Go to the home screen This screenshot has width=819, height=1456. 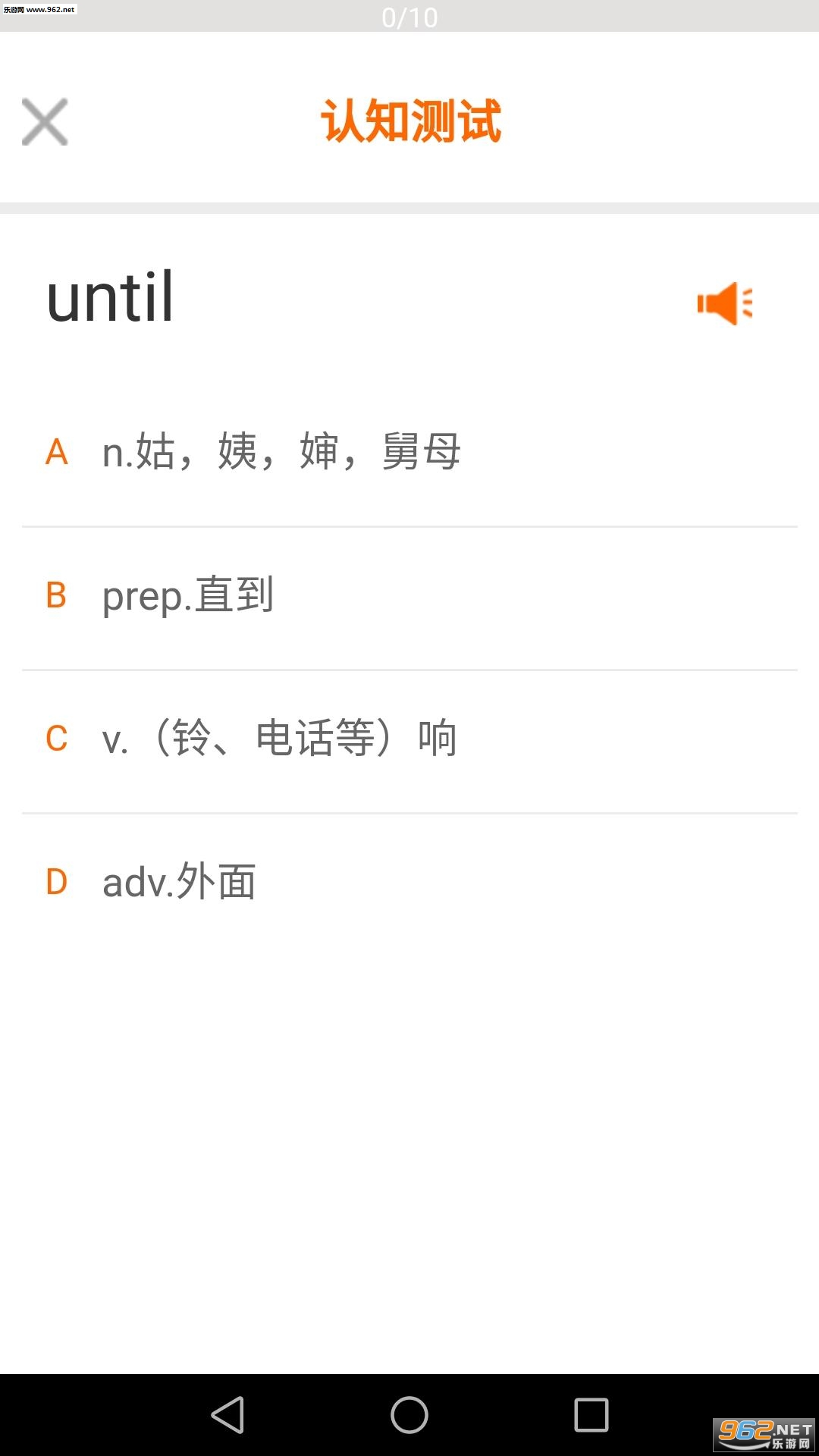click(x=409, y=1415)
